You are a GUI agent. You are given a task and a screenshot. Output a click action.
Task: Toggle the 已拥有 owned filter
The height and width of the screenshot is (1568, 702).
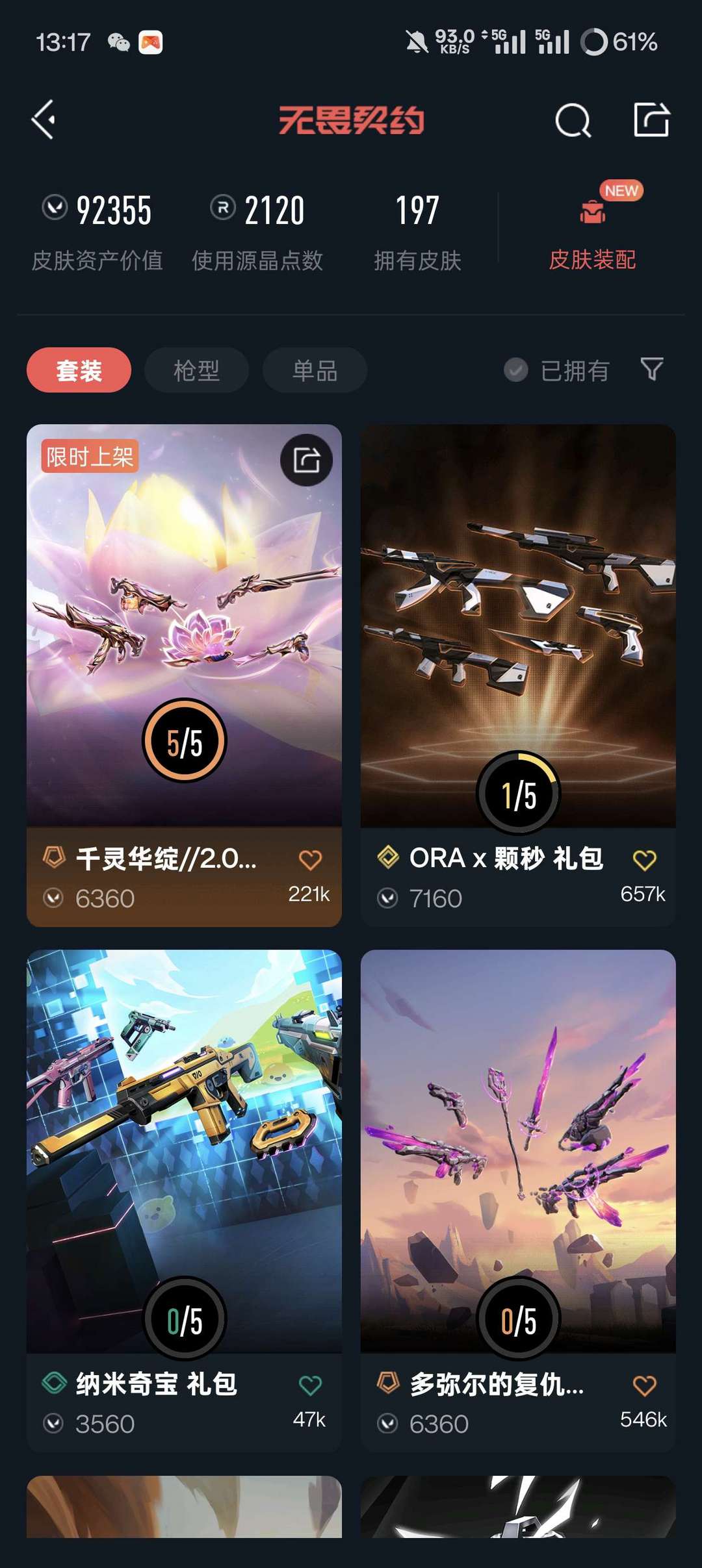[x=557, y=370]
